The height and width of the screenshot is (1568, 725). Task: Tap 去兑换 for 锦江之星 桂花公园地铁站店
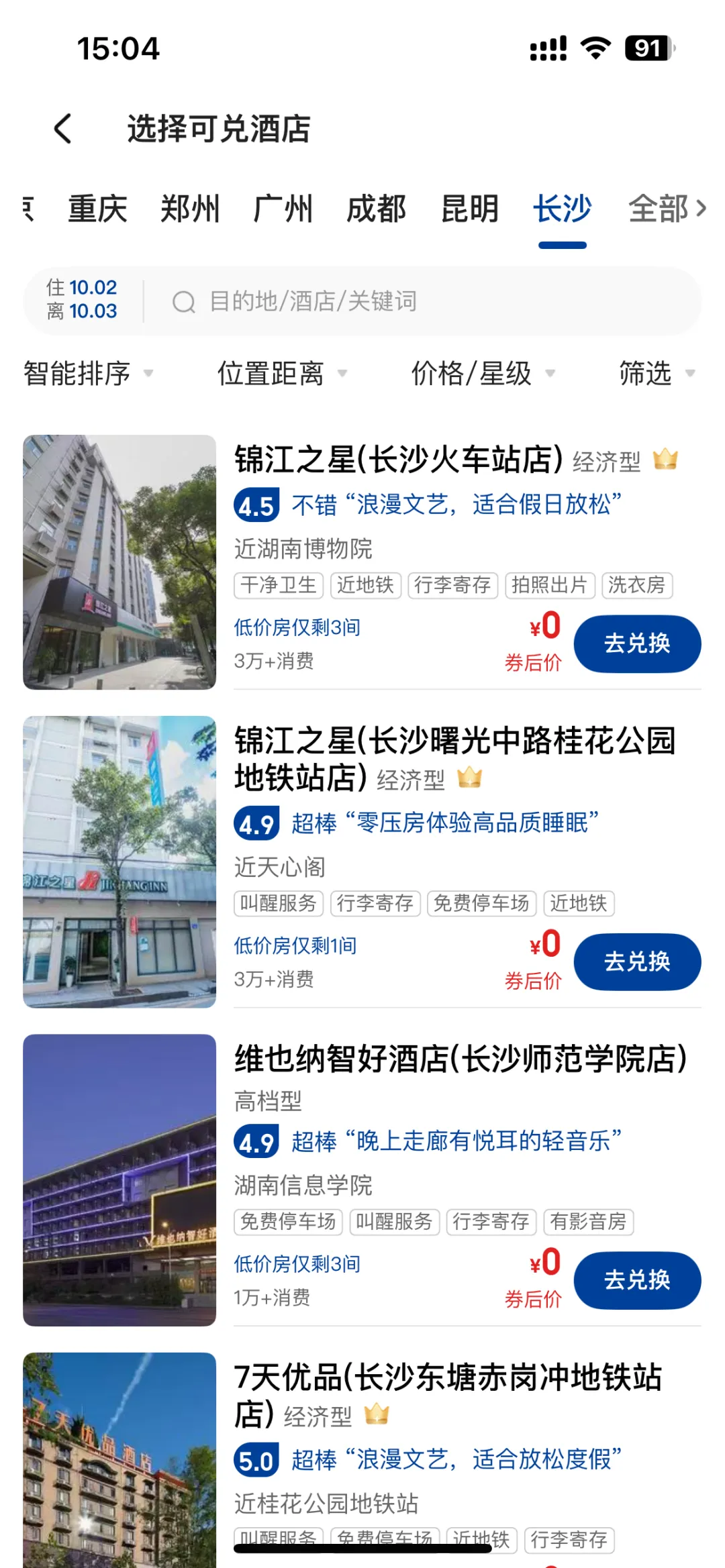[x=636, y=961]
